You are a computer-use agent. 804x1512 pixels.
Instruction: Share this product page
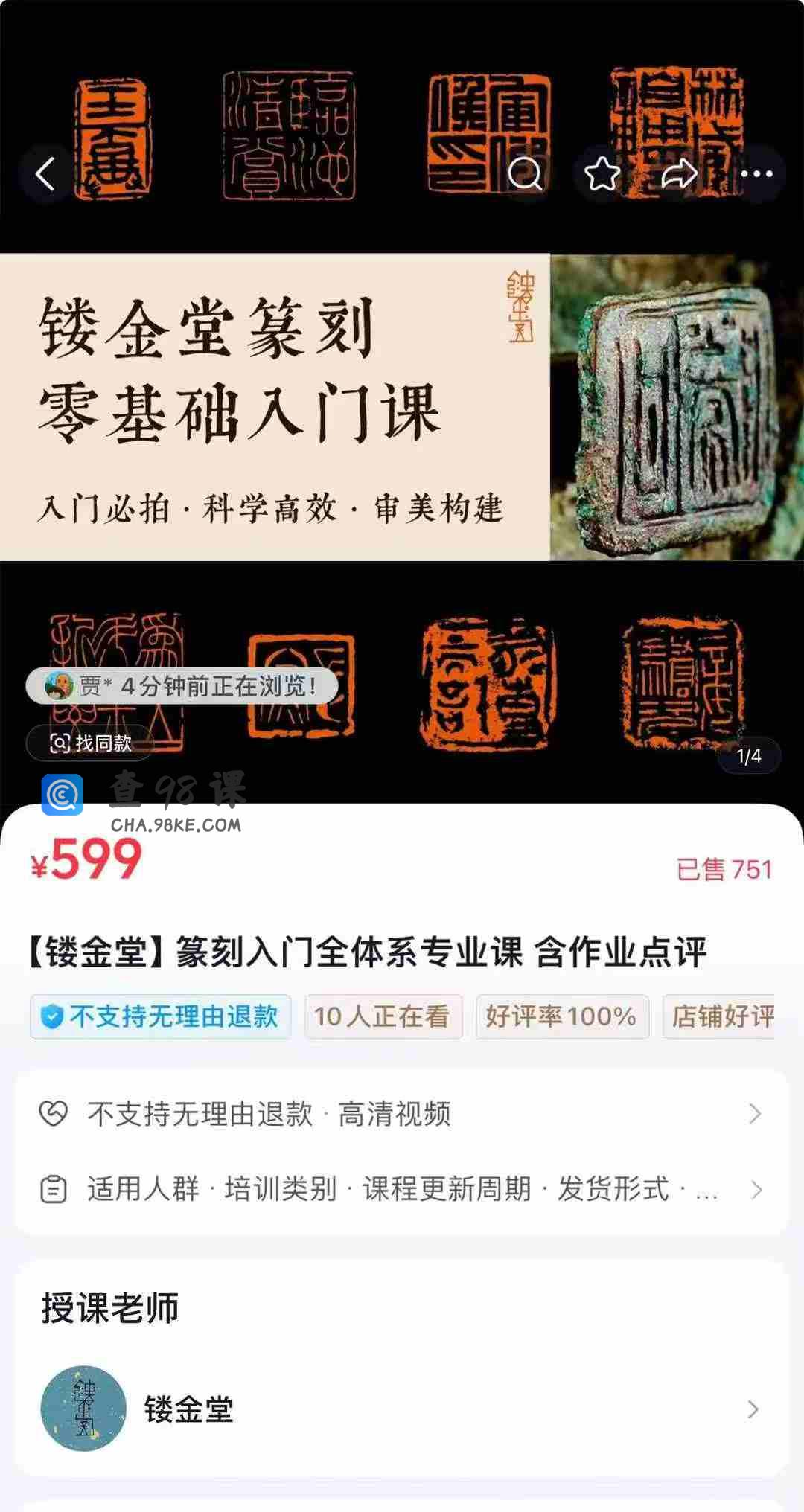click(x=679, y=175)
